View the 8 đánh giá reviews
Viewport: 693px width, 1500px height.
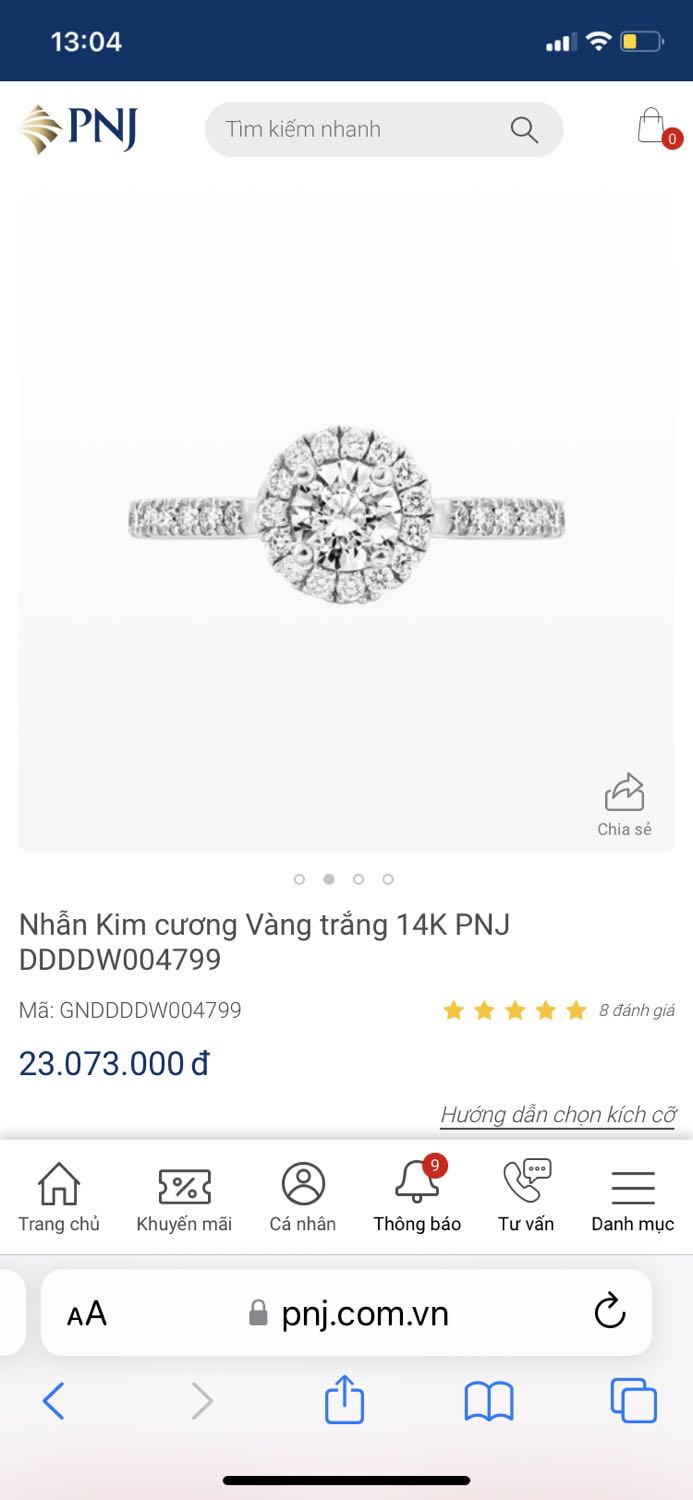point(636,1010)
